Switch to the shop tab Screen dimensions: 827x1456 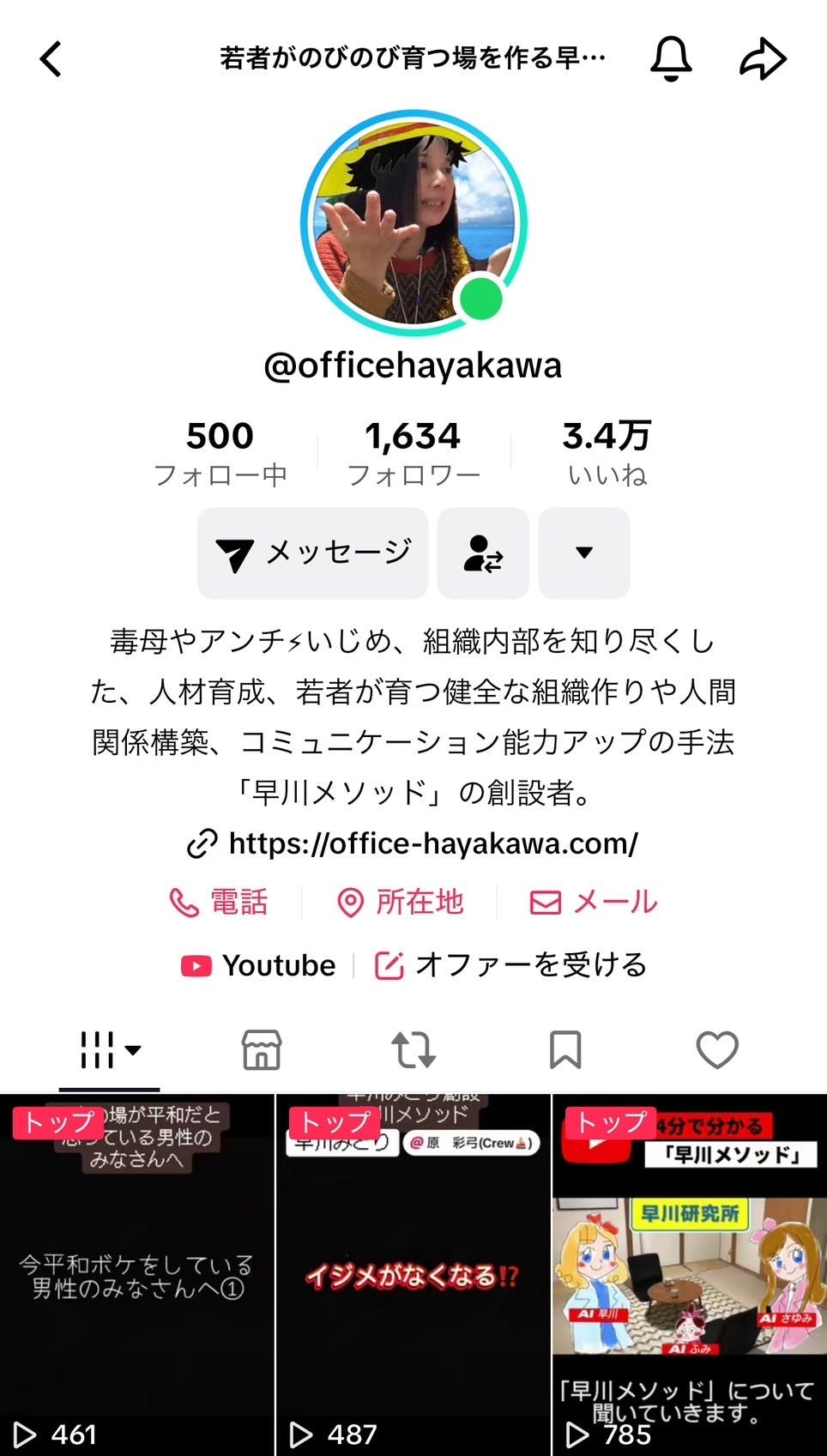point(262,1050)
